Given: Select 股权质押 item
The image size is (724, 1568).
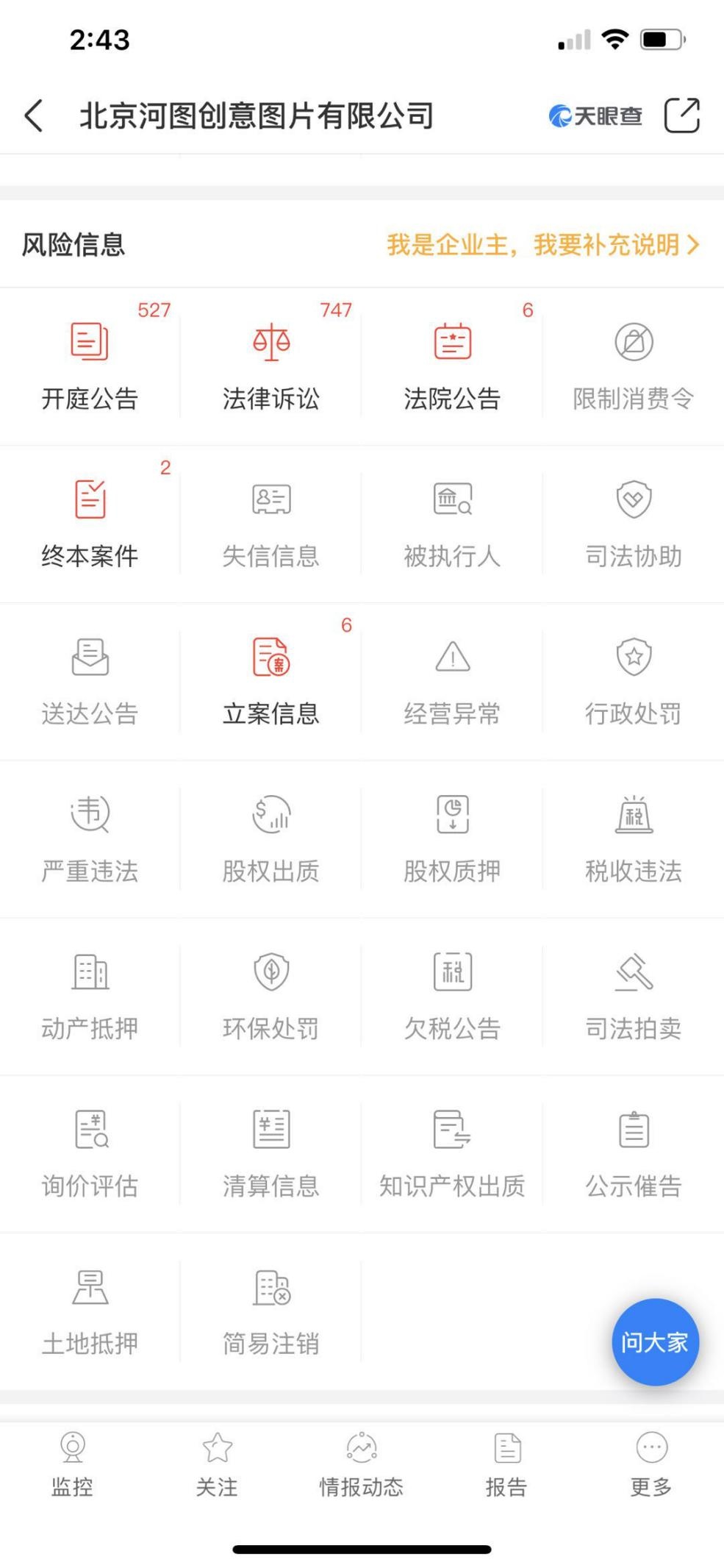Looking at the screenshot, I should point(452,838).
